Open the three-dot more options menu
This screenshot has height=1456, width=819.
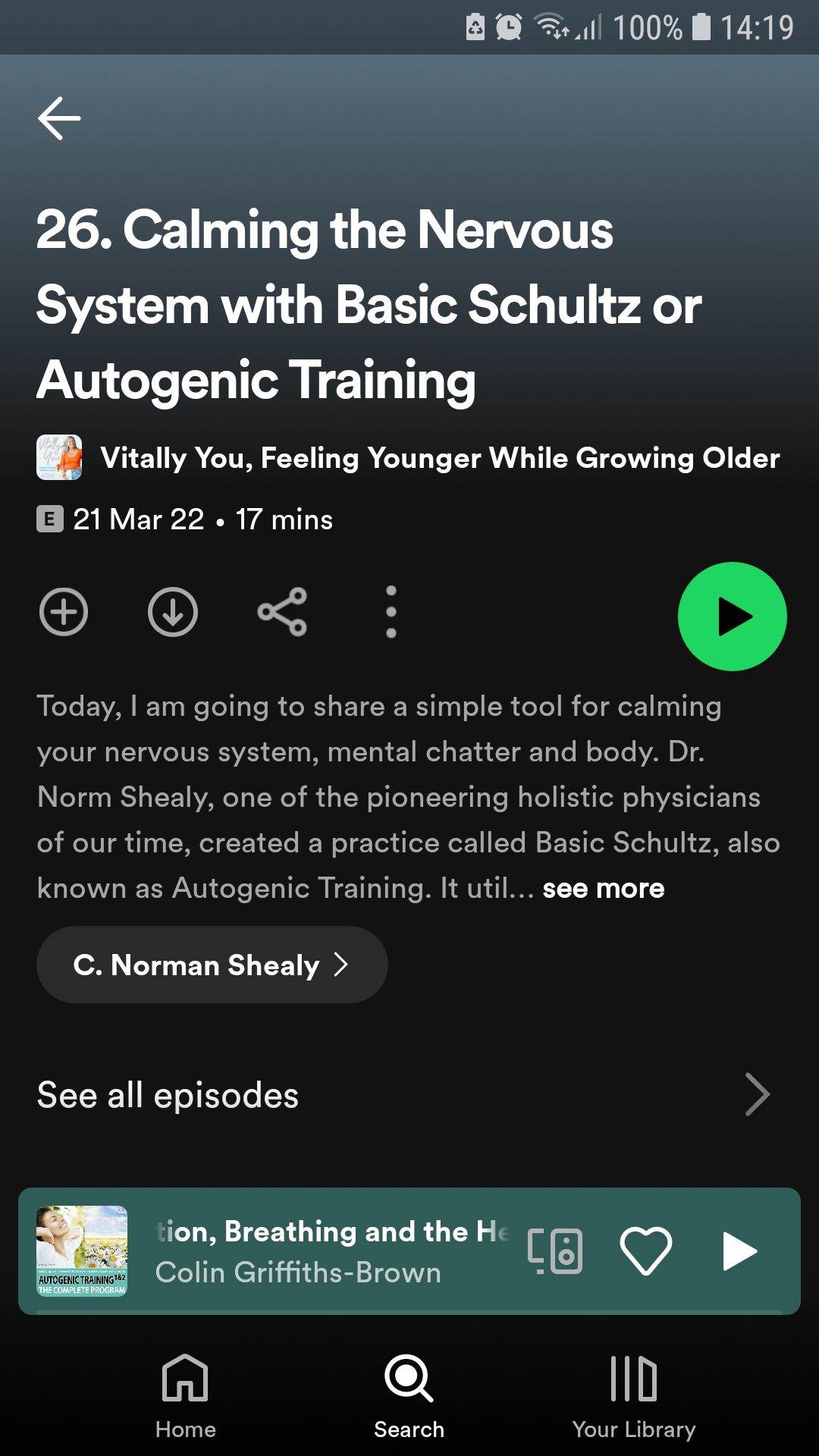click(x=390, y=611)
